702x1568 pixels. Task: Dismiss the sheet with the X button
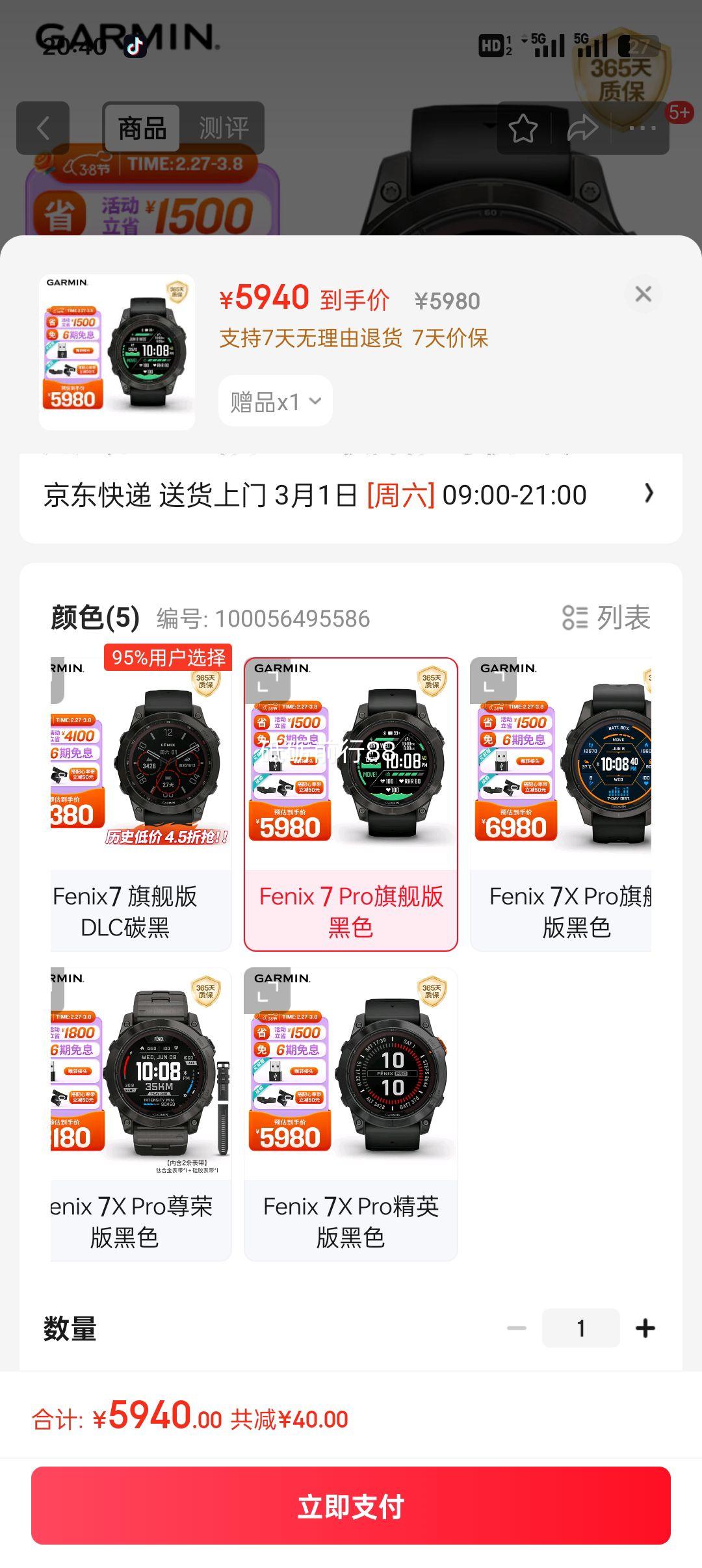click(x=643, y=294)
